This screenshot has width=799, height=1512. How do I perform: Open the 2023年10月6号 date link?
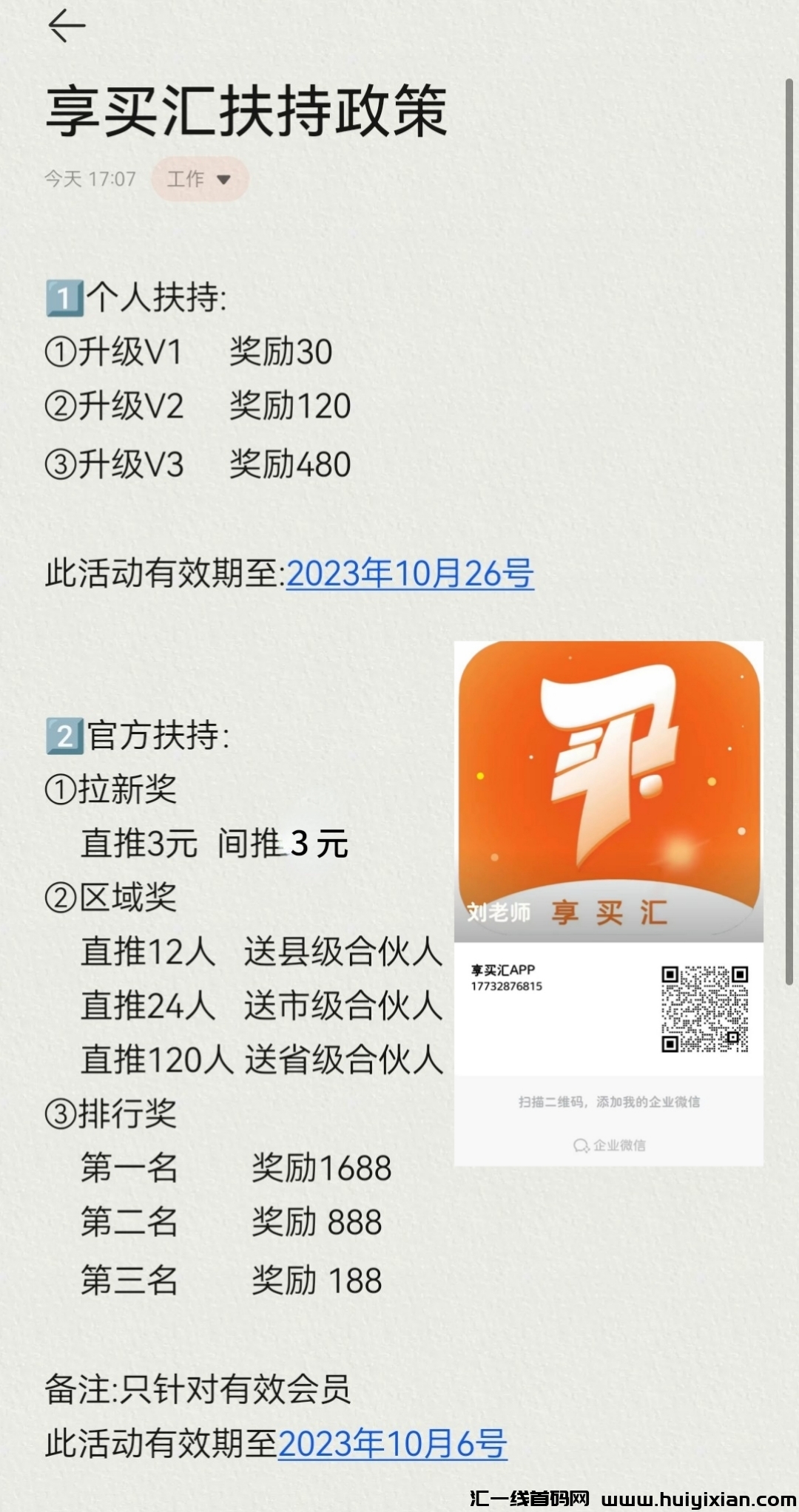(x=392, y=1443)
